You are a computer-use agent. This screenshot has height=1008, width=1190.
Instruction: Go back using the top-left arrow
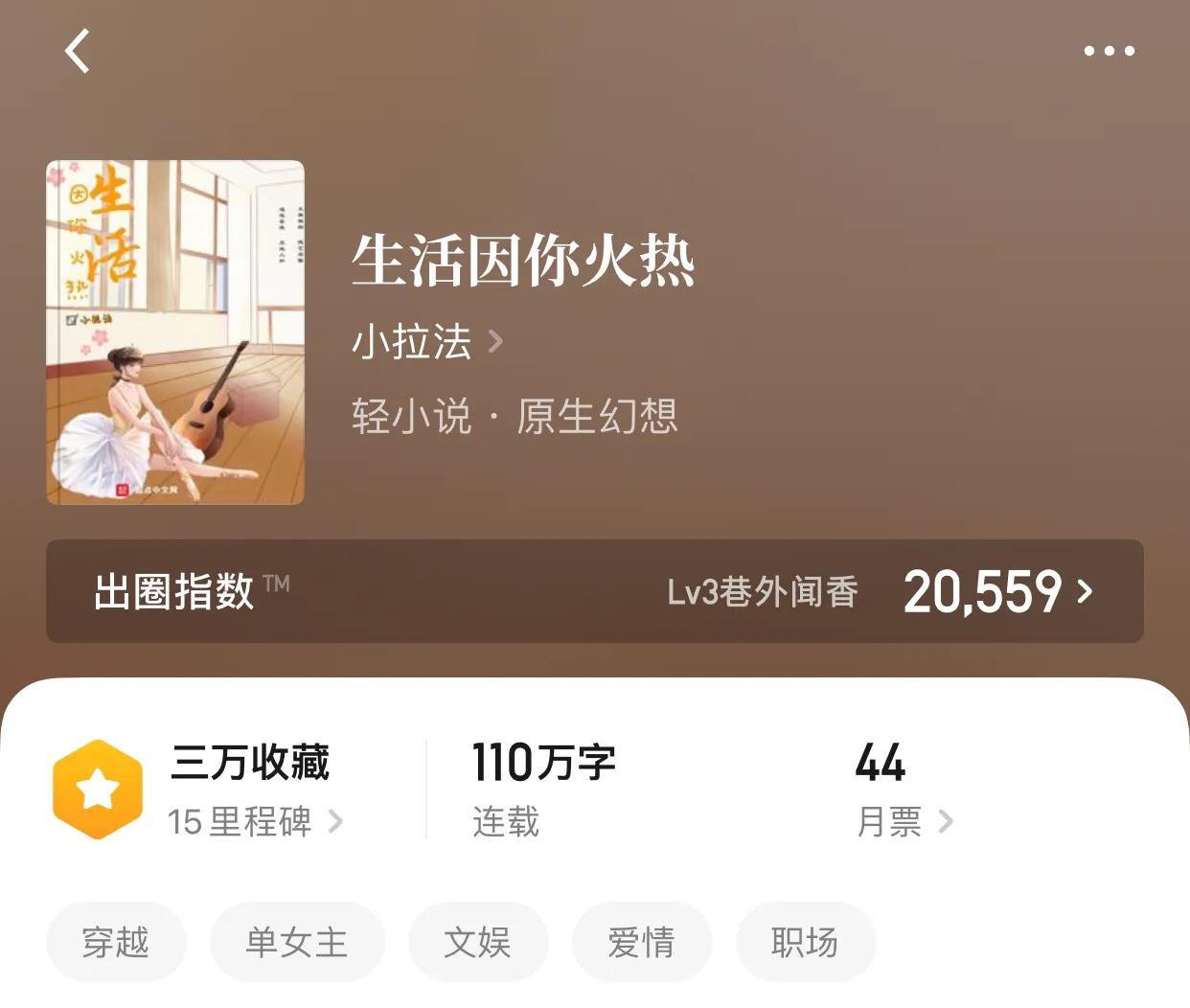point(78,51)
